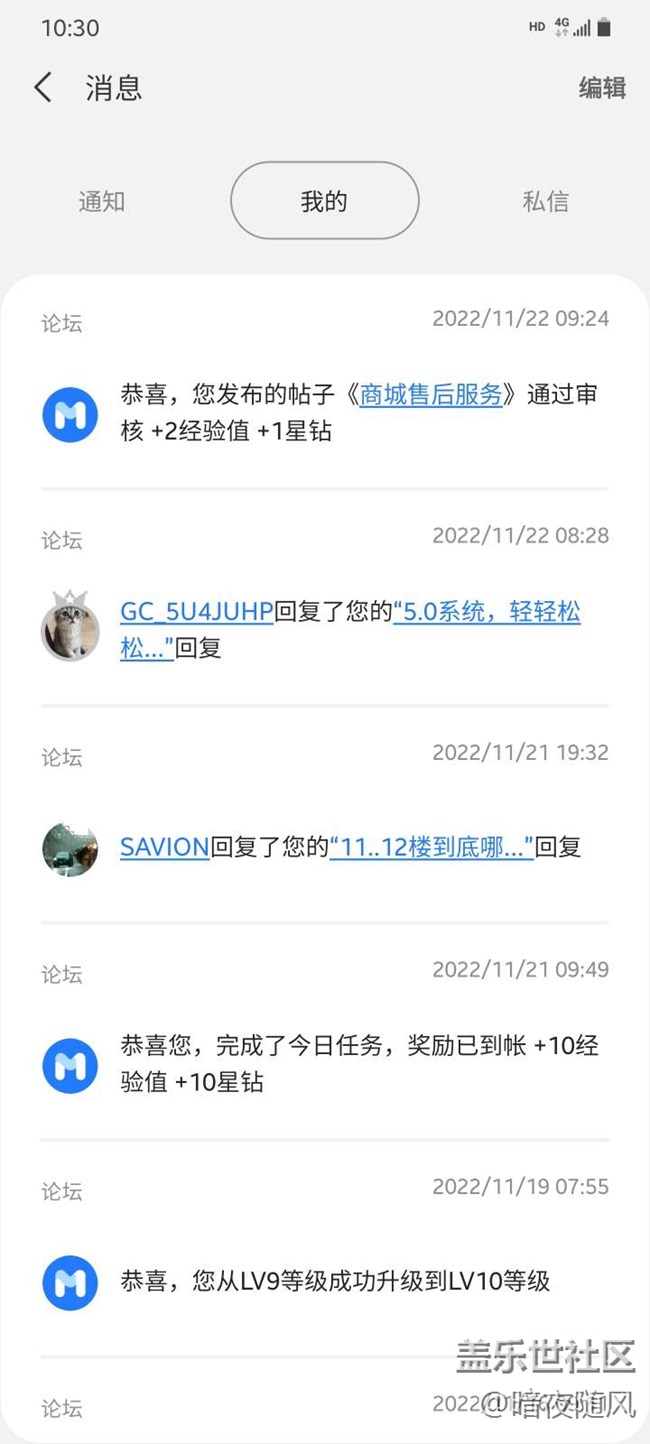Open the "11..12楼到底哪..." reply link
Image resolution: width=650 pixels, height=1444 pixels.
click(431, 848)
